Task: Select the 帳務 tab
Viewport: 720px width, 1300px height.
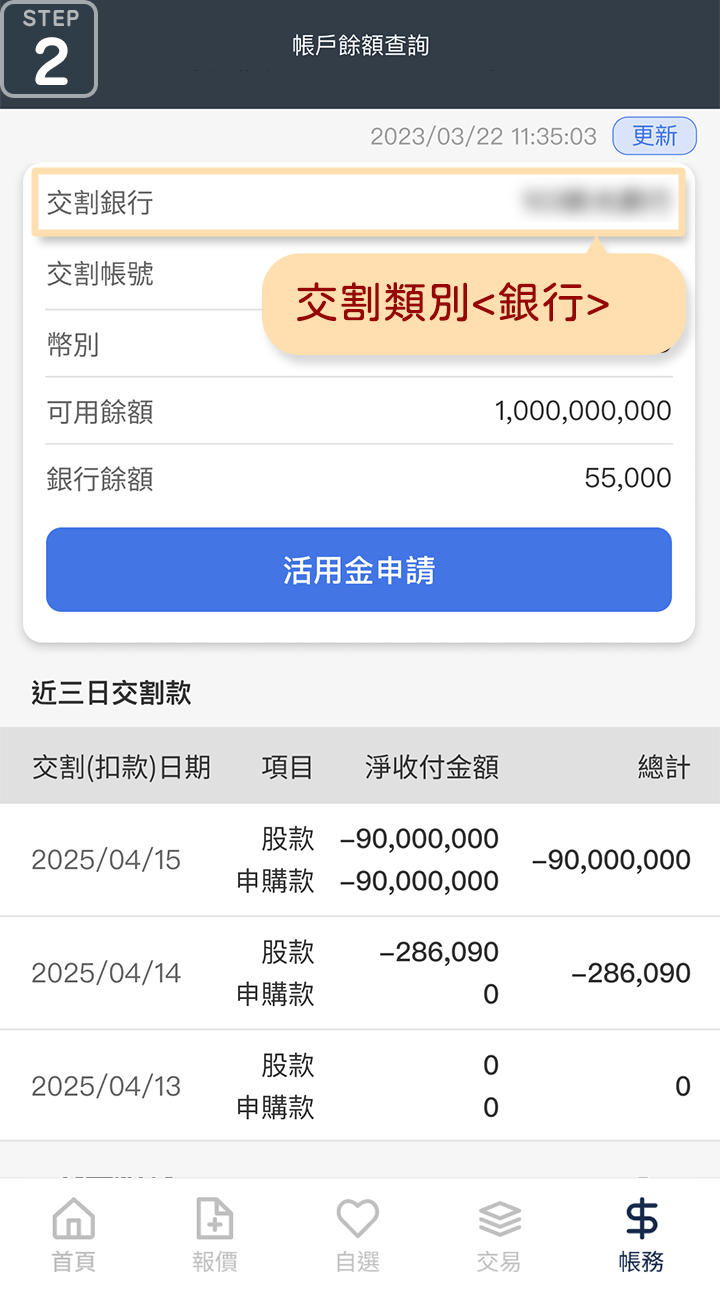Action: [641, 1236]
